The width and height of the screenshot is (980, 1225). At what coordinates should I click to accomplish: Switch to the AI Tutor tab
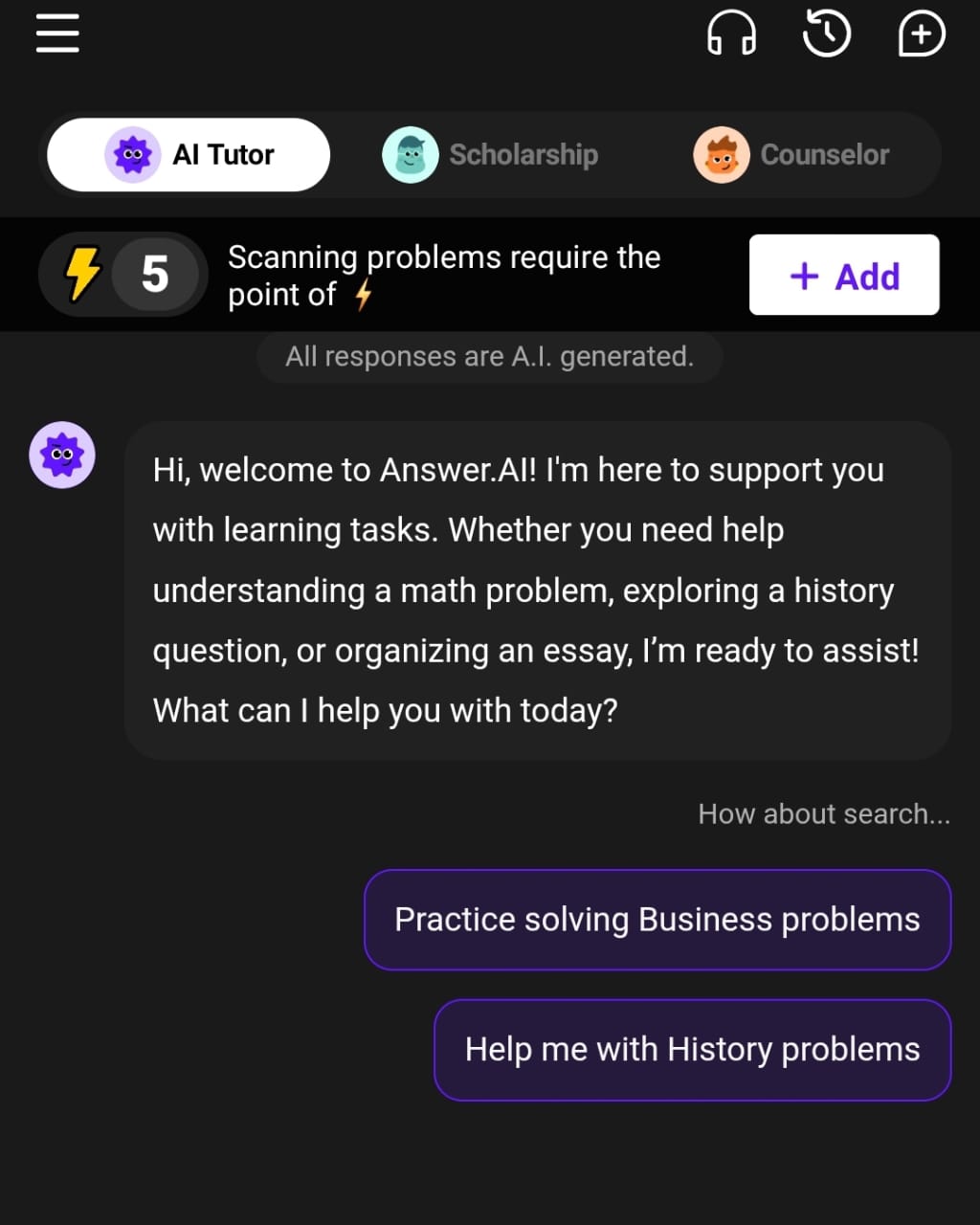click(x=188, y=154)
